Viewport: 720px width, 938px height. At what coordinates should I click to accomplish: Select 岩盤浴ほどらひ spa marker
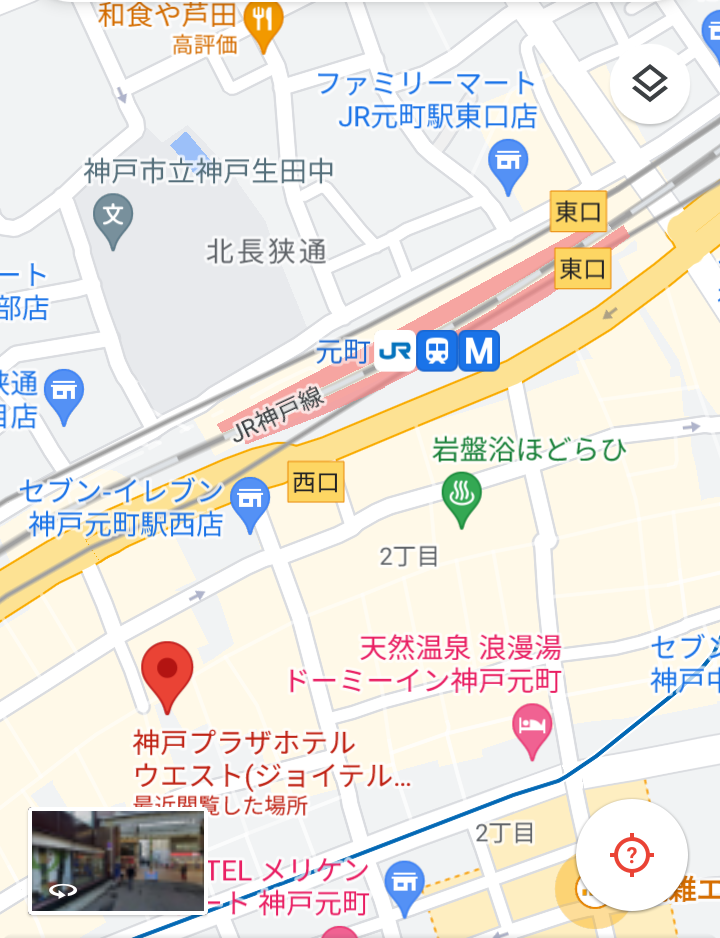coord(461,497)
